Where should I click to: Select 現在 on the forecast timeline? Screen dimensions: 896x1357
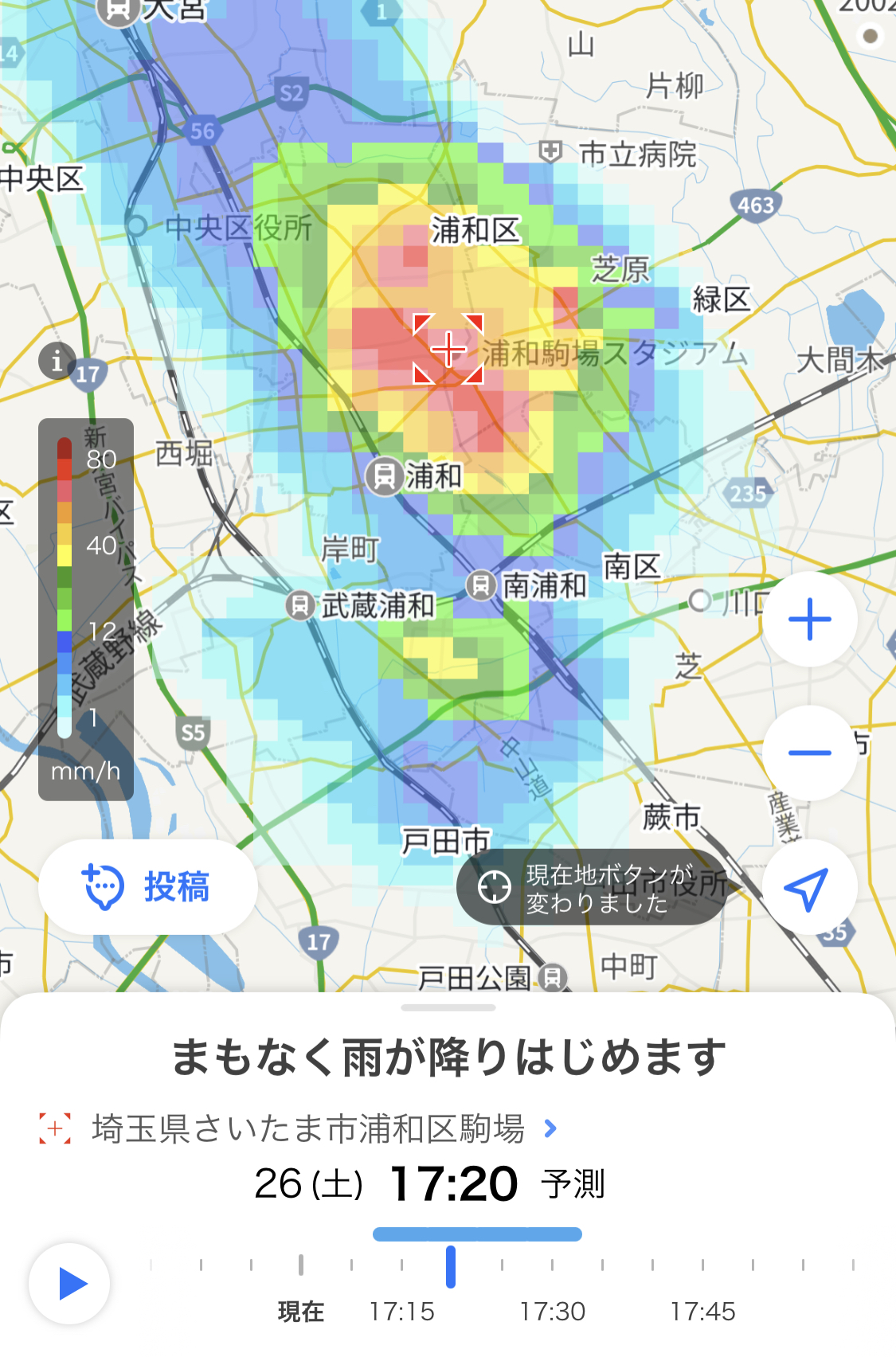click(301, 1265)
